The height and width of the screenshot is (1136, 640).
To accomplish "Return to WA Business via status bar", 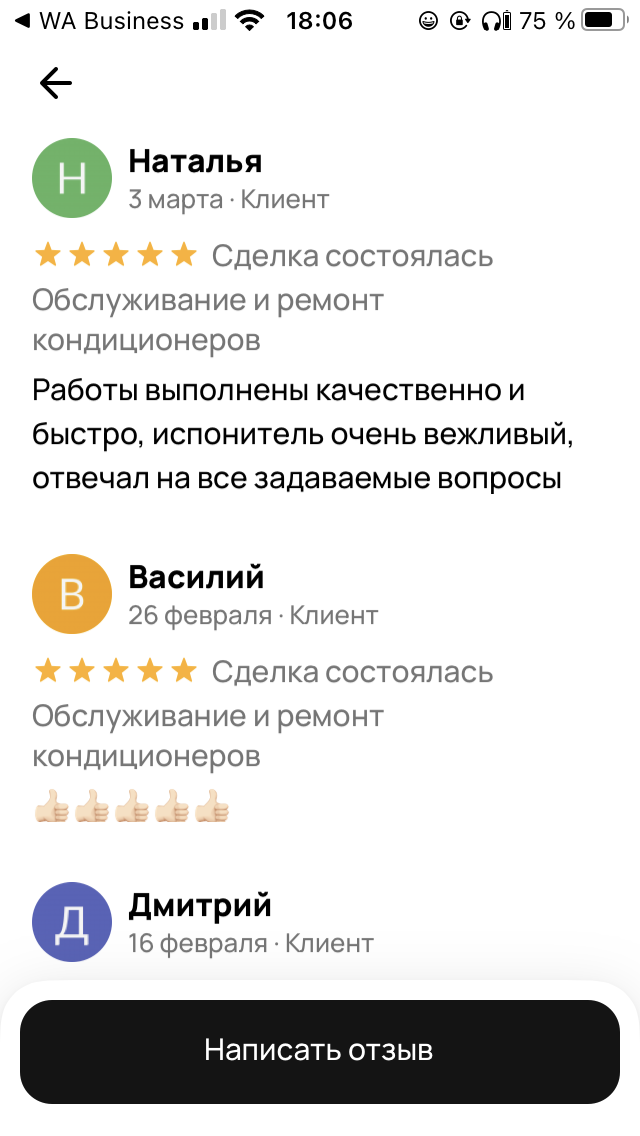I will [x=100, y=21].
